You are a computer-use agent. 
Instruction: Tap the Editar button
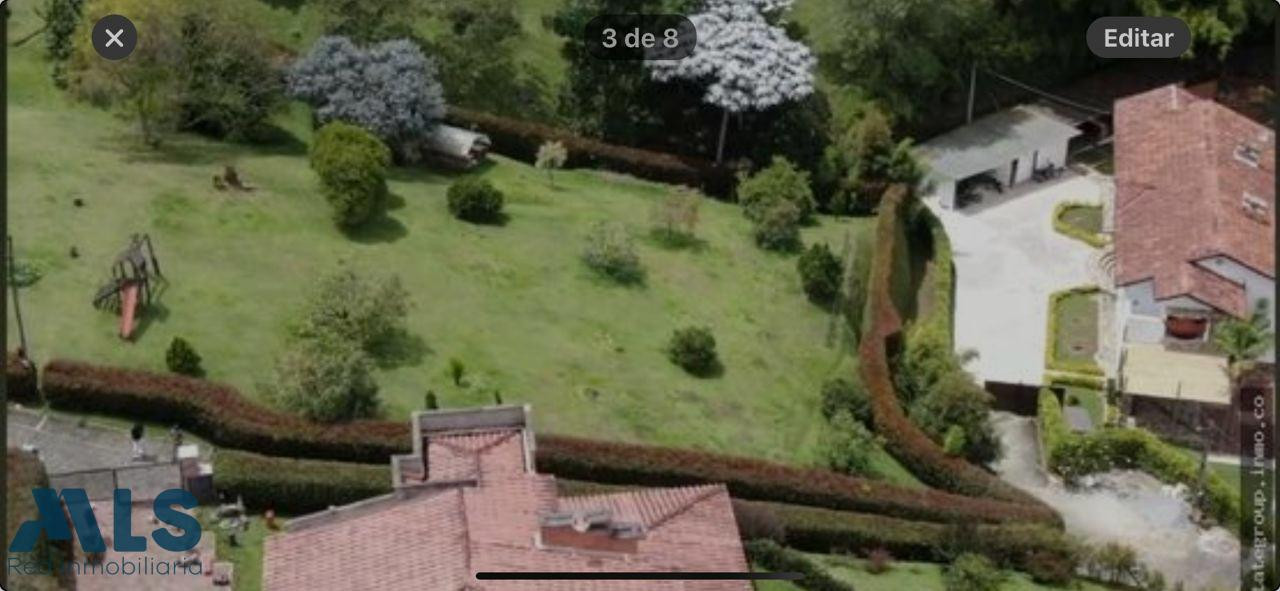1138,38
